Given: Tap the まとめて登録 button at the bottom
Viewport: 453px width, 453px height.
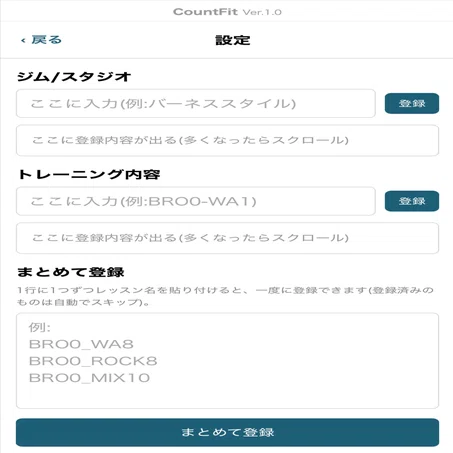Looking at the screenshot, I should coord(227,432).
